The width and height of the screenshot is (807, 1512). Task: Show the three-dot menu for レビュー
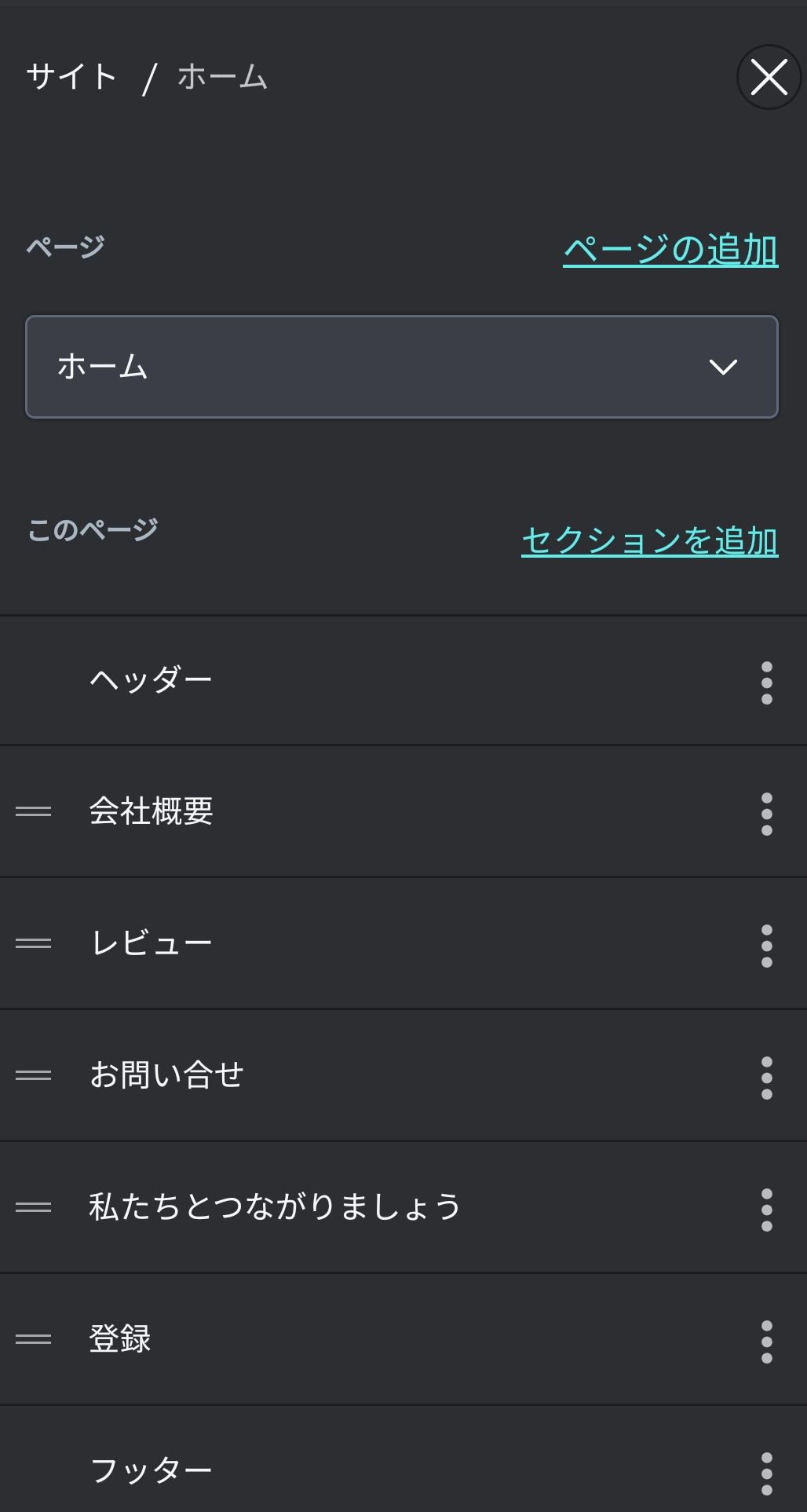point(767,946)
